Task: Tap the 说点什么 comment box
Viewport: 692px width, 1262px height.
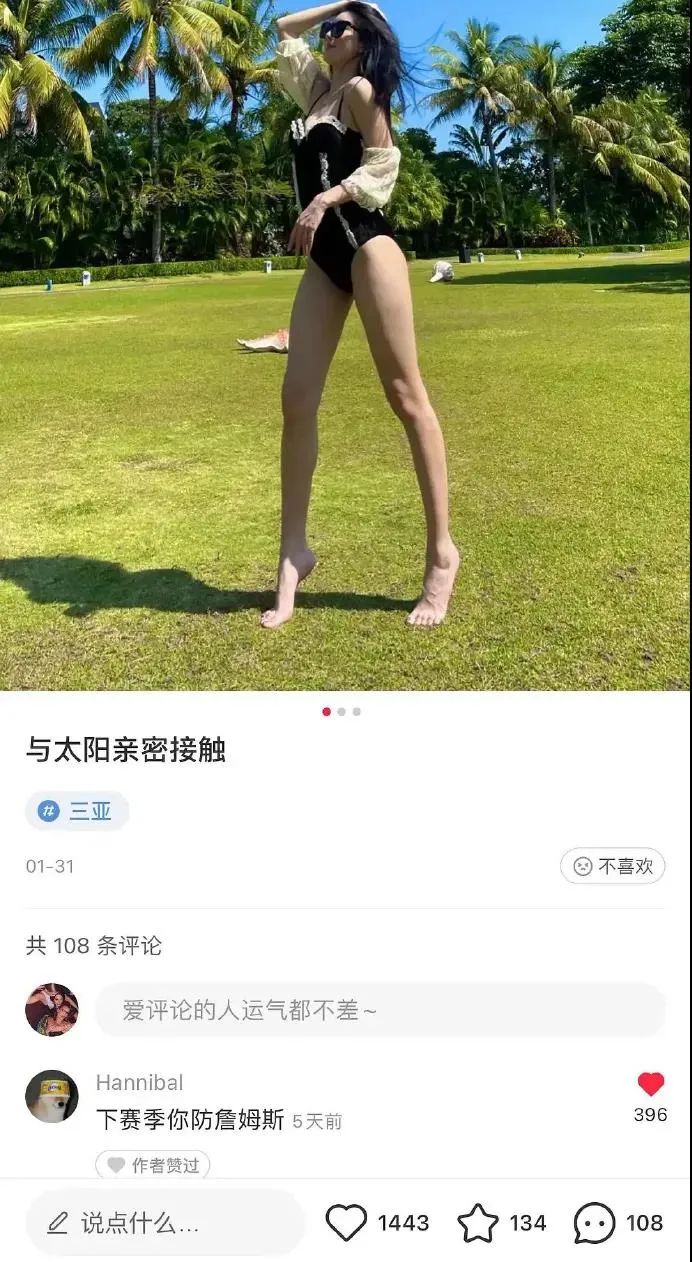Action: 165,1222
